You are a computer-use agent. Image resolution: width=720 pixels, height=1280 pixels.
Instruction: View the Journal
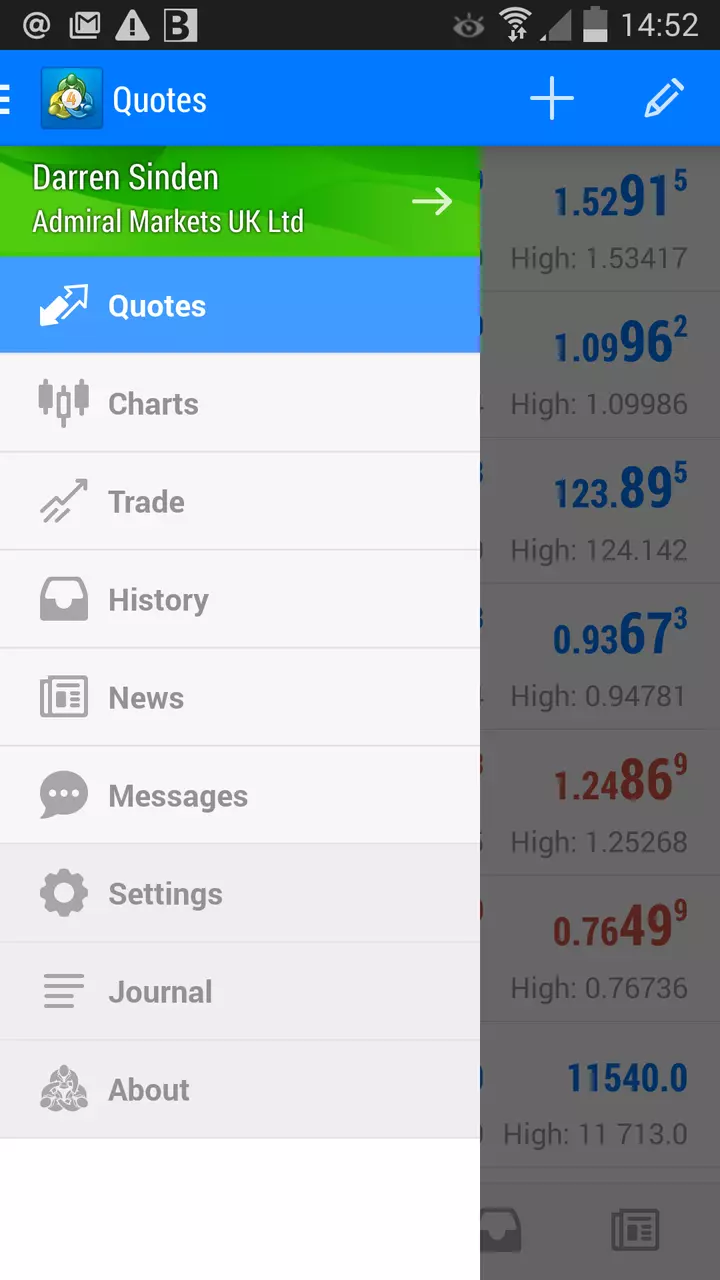[x=240, y=991]
